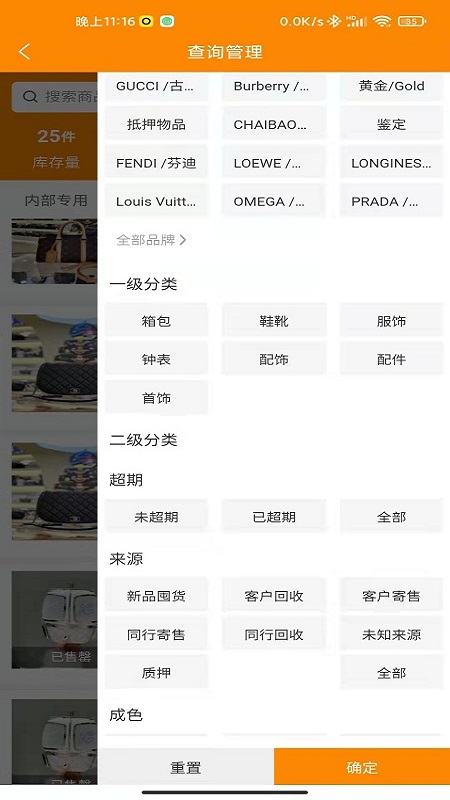Filter by the Burberry brand chip
The image size is (450, 800).
(x=274, y=86)
